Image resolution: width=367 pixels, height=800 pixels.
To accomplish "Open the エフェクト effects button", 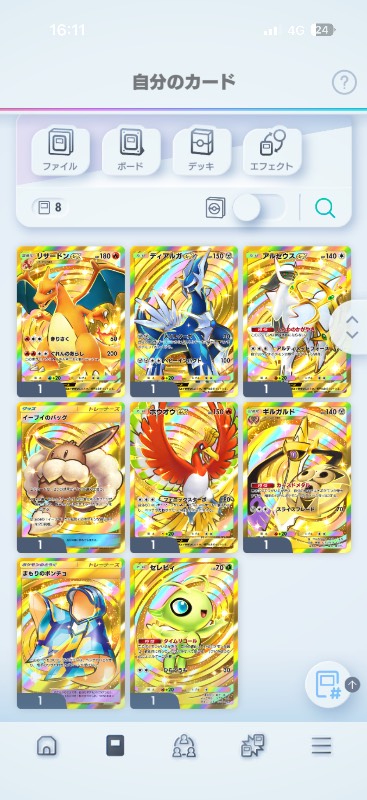I will point(272,152).
